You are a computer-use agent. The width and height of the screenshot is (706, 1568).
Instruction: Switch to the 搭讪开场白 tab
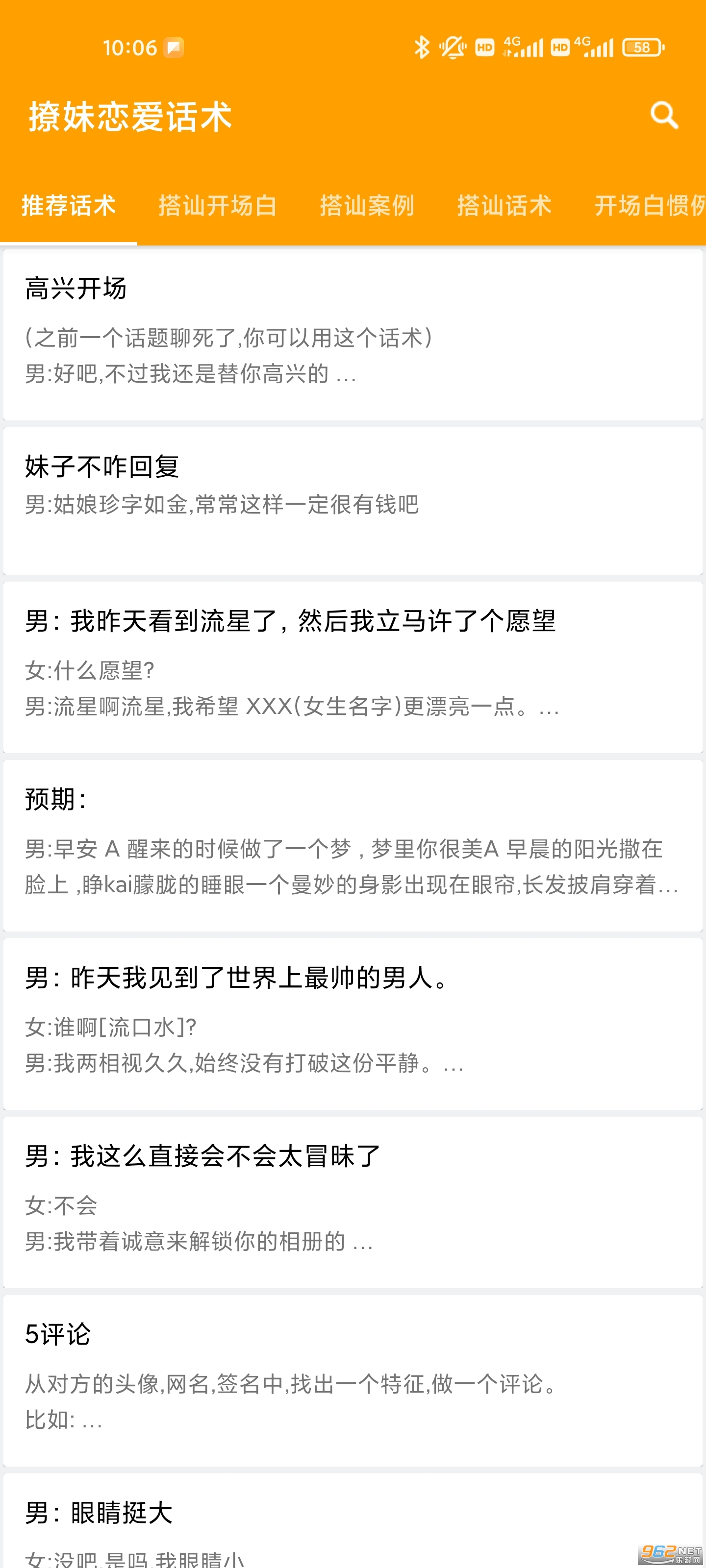[x=218, y=206]
